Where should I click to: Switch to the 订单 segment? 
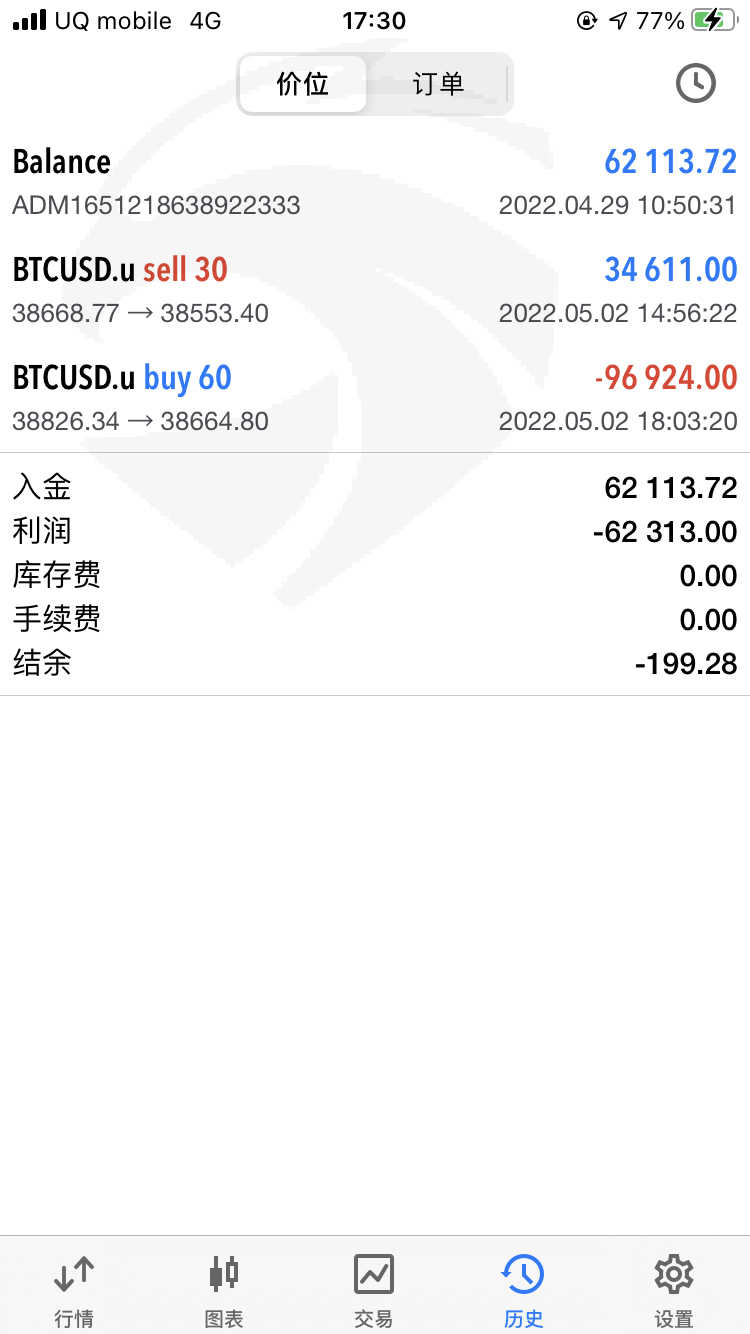(438, 84)
